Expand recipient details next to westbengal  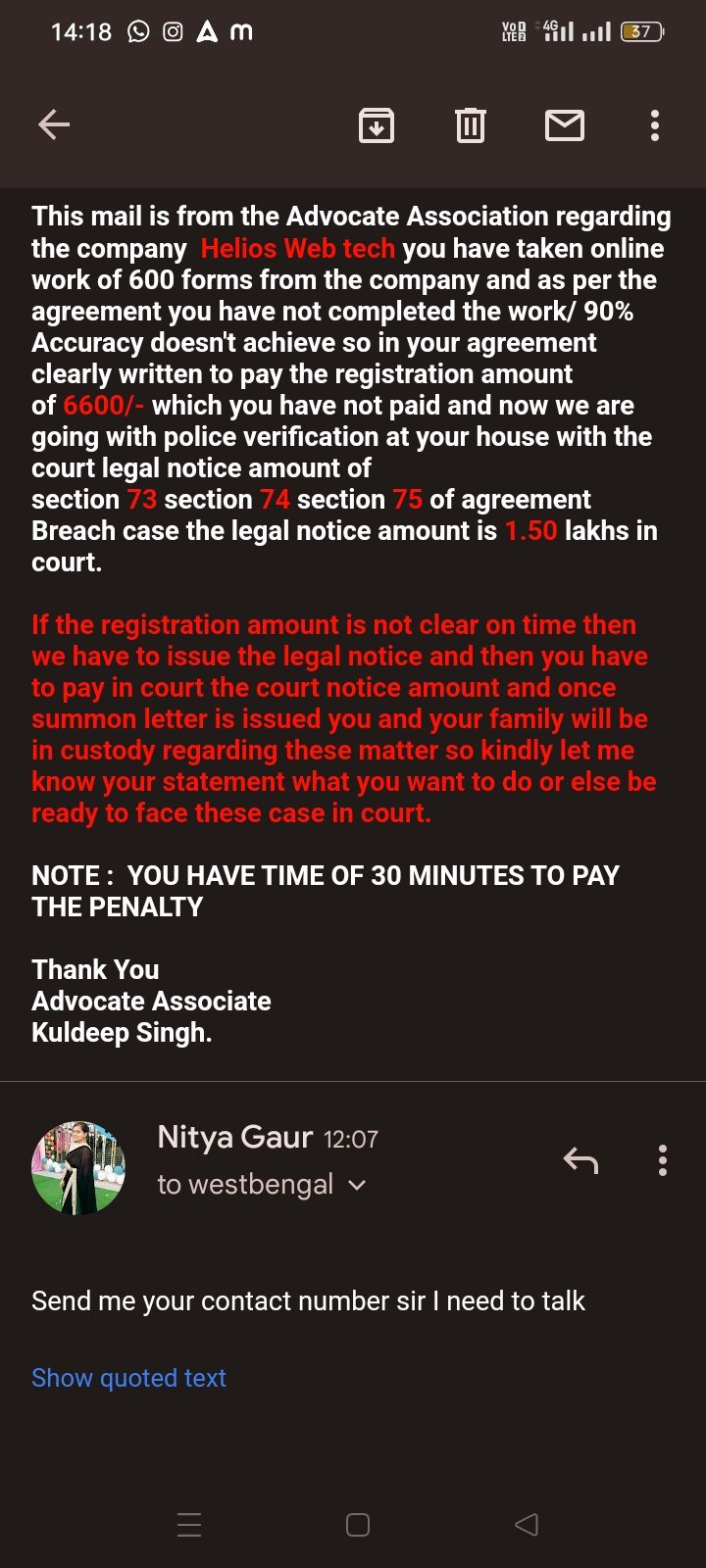tap(357, 1186)
